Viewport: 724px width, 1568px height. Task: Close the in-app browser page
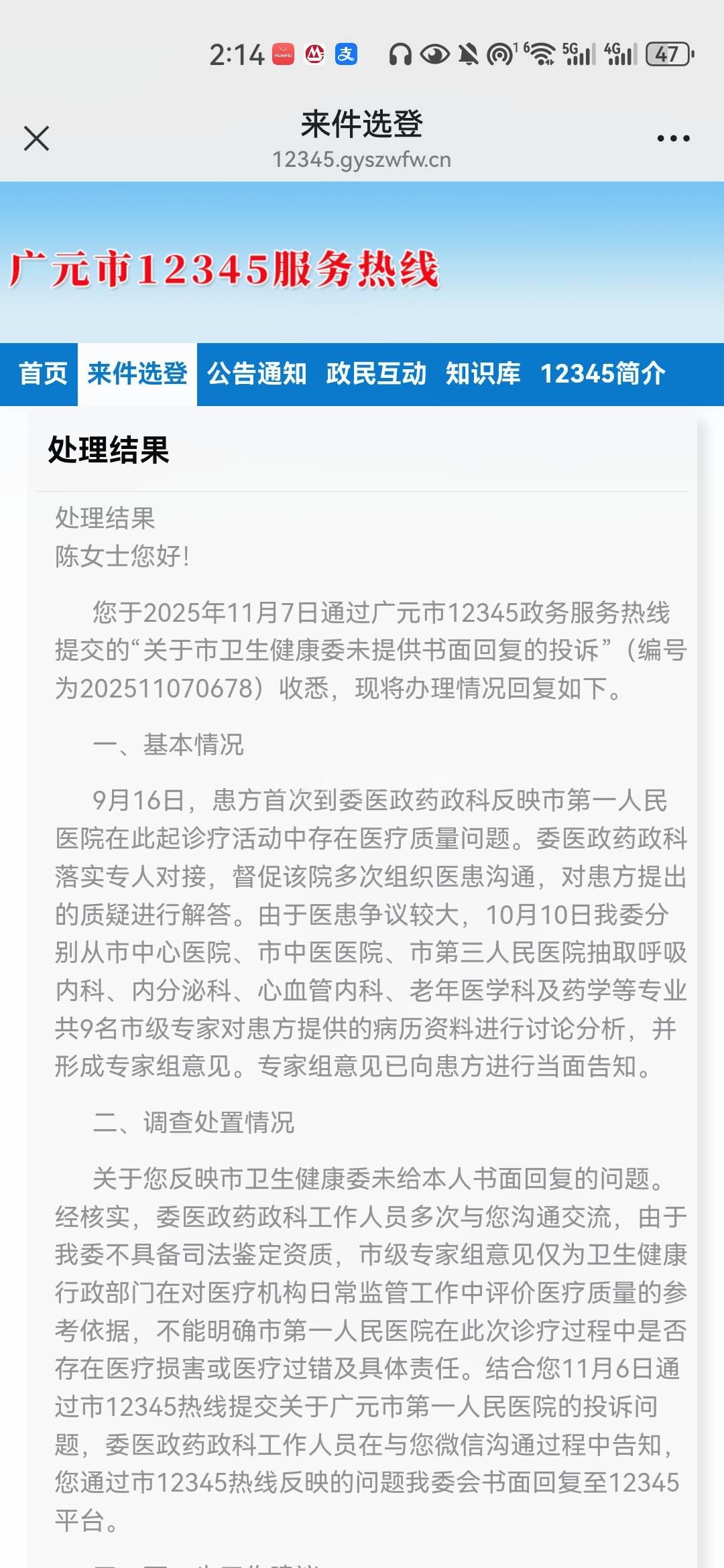click(x=36, y=139)
